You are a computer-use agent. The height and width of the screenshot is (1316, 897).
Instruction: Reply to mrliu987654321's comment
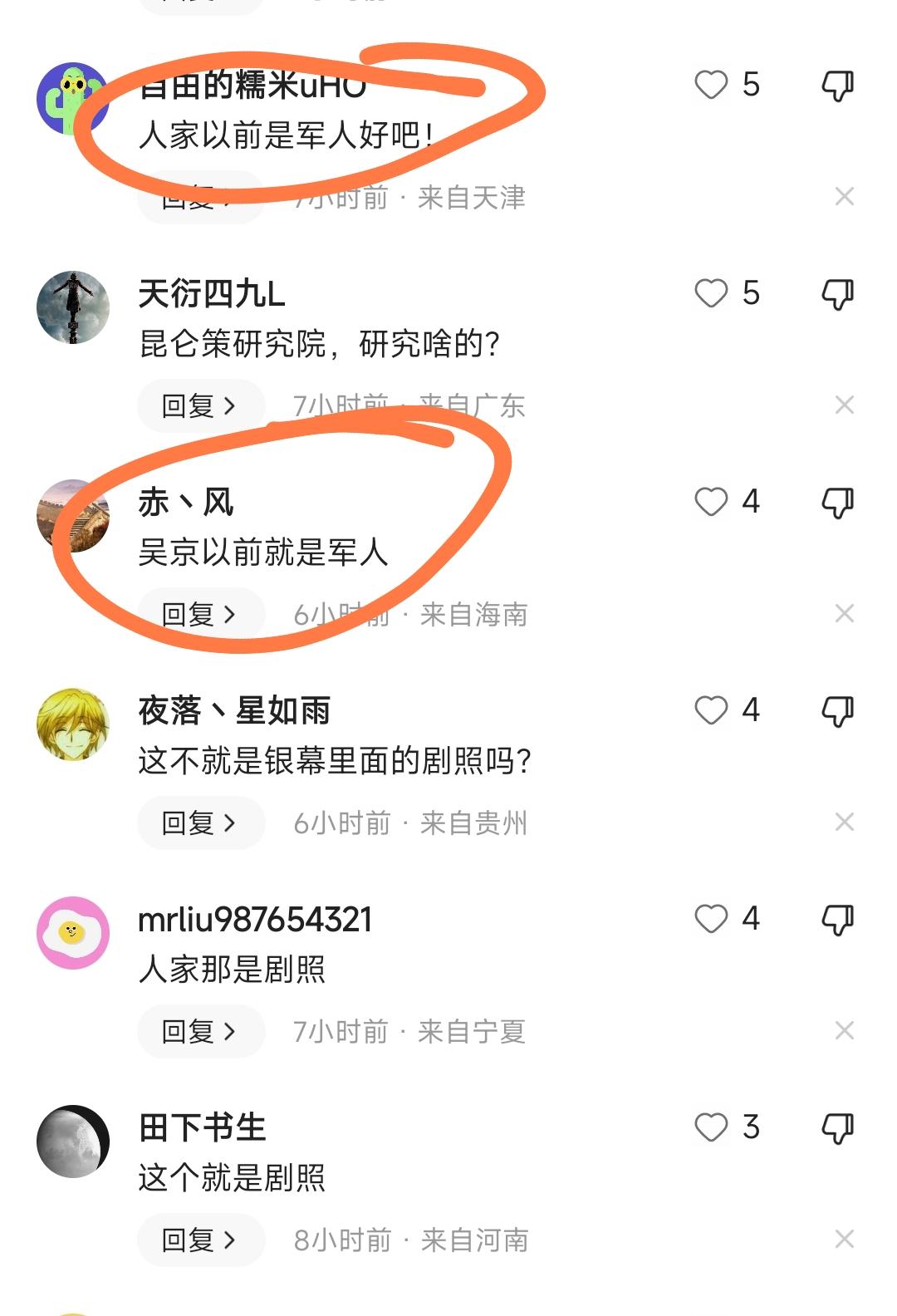coord(199,1032)
